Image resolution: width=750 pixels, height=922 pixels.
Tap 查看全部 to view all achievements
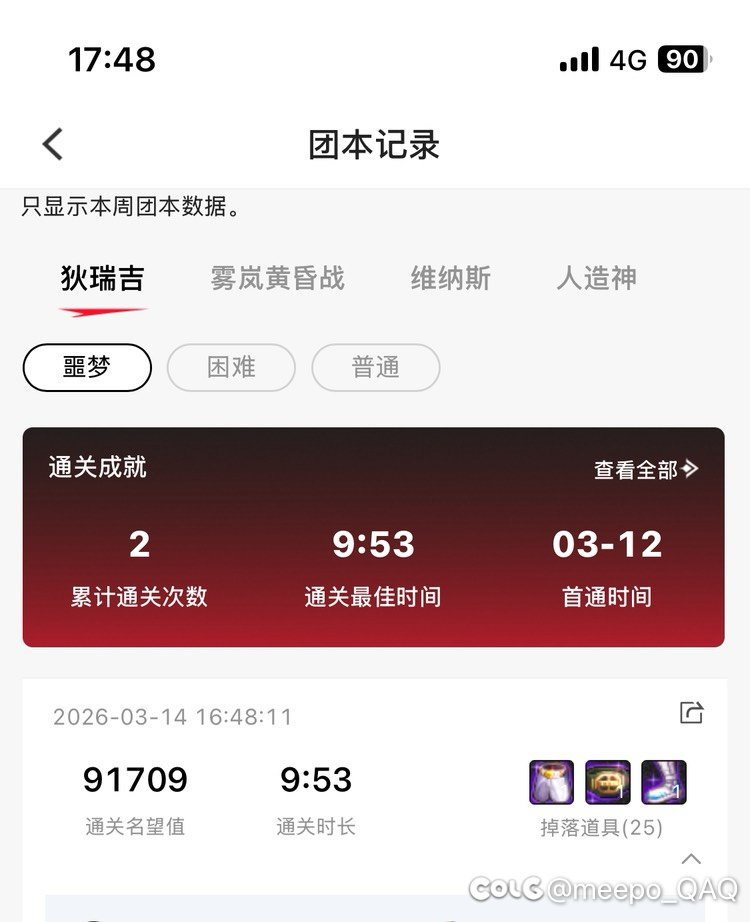646,469
